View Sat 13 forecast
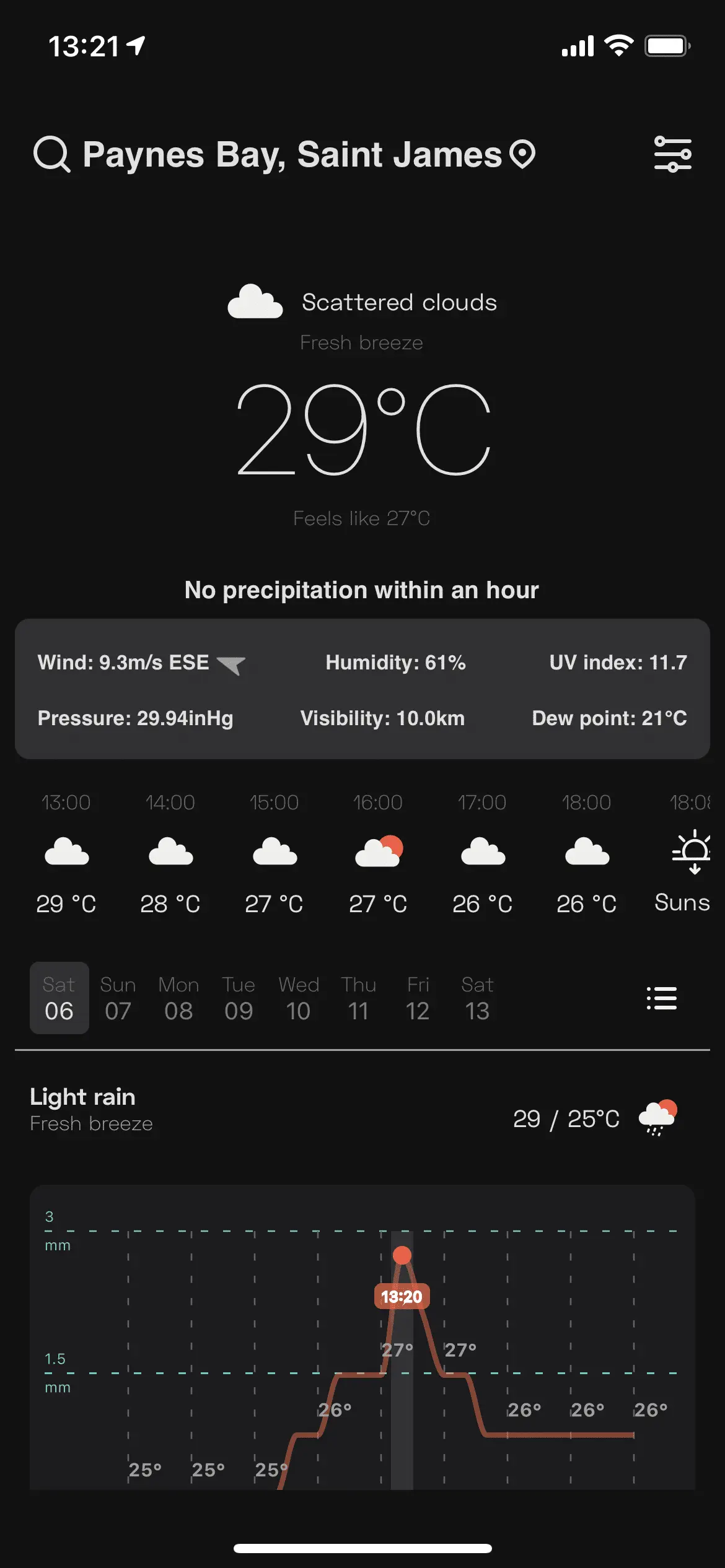This screenshot has width=725, height=1568. point(477,998)
